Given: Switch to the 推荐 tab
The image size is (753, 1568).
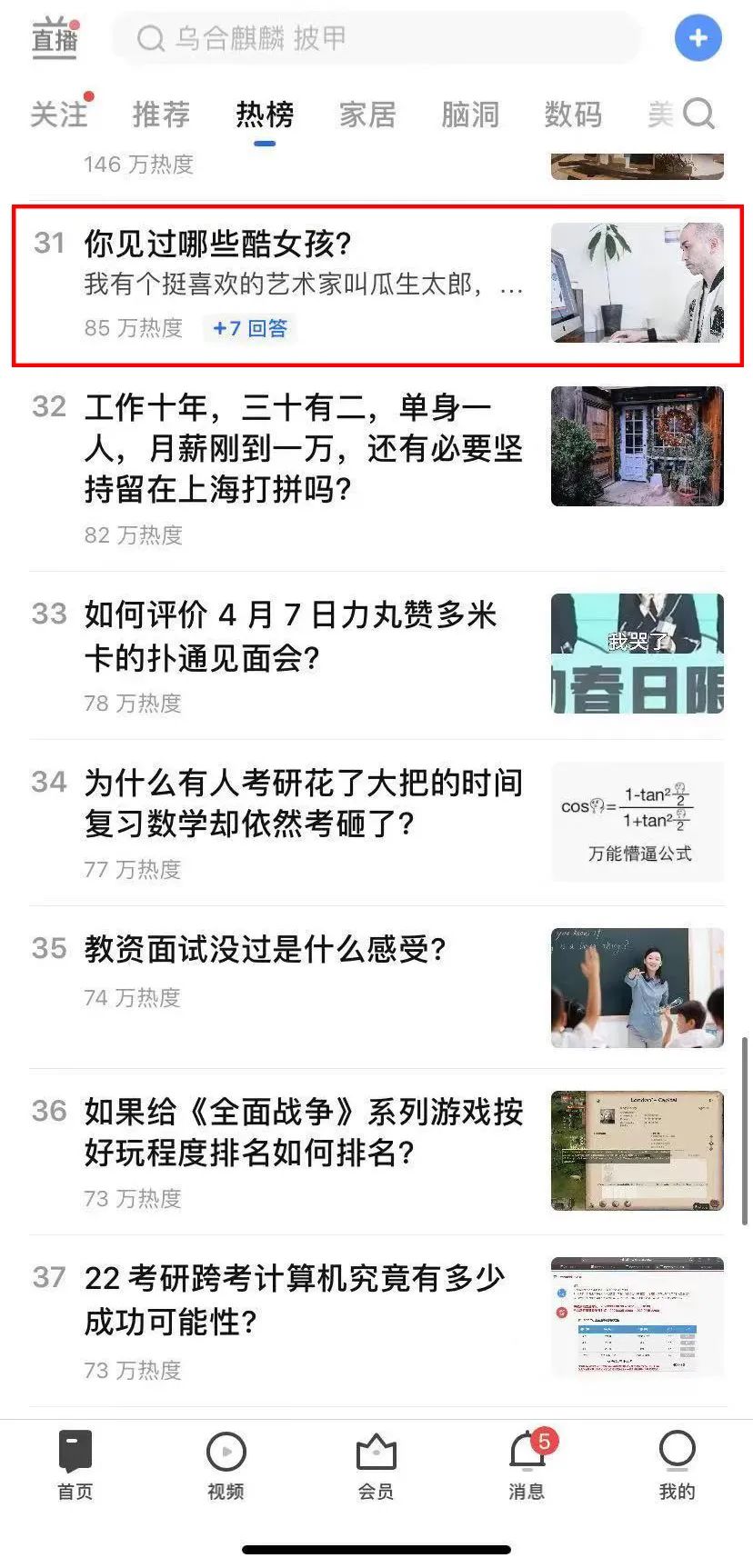Looking at the screenshot, I should (161, 115).
